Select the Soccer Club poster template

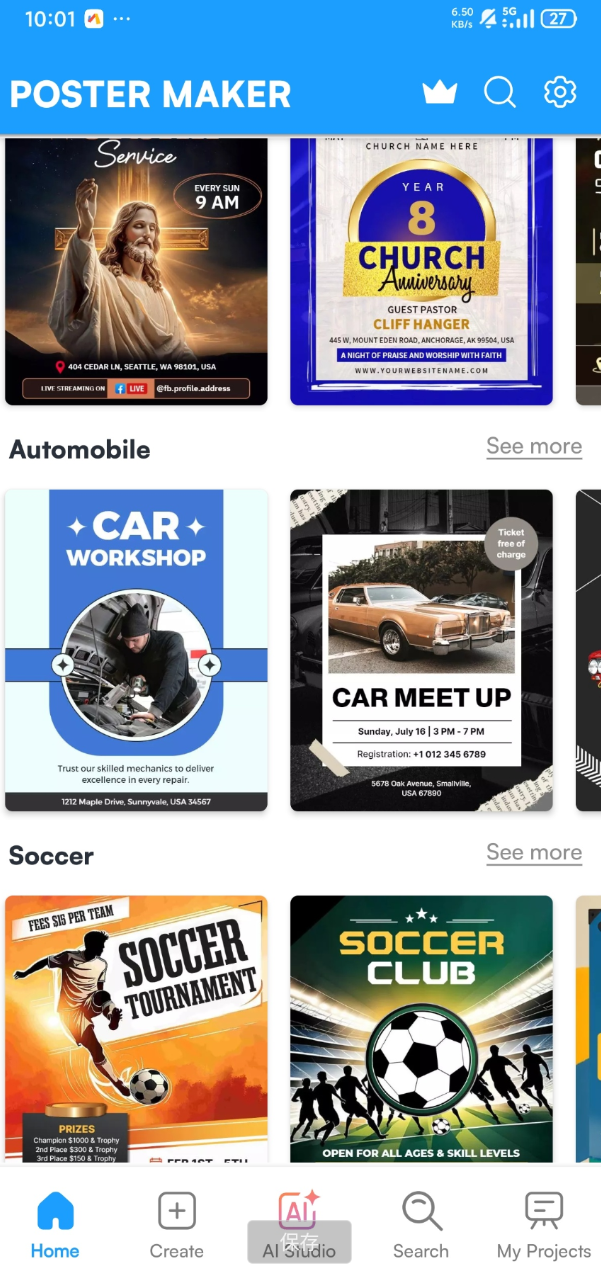point(421,1028)
